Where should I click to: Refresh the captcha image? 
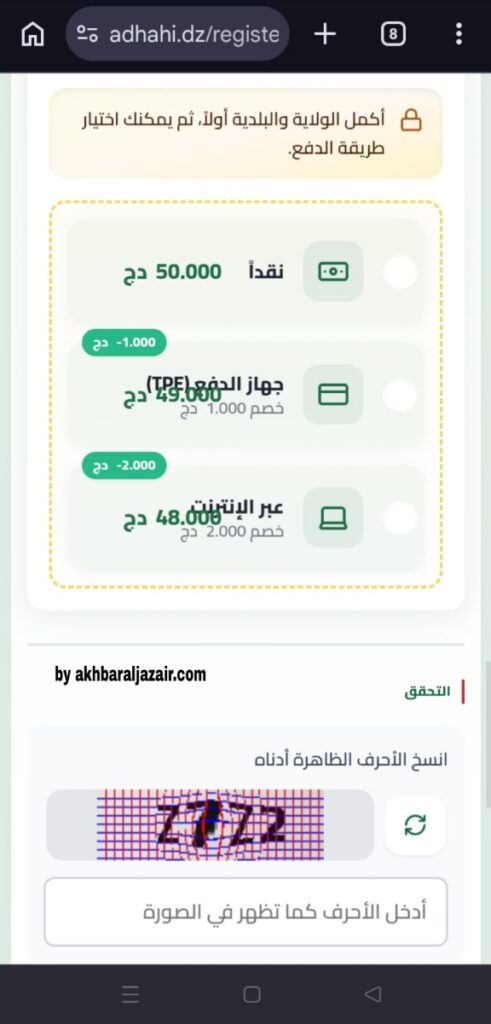415,825
